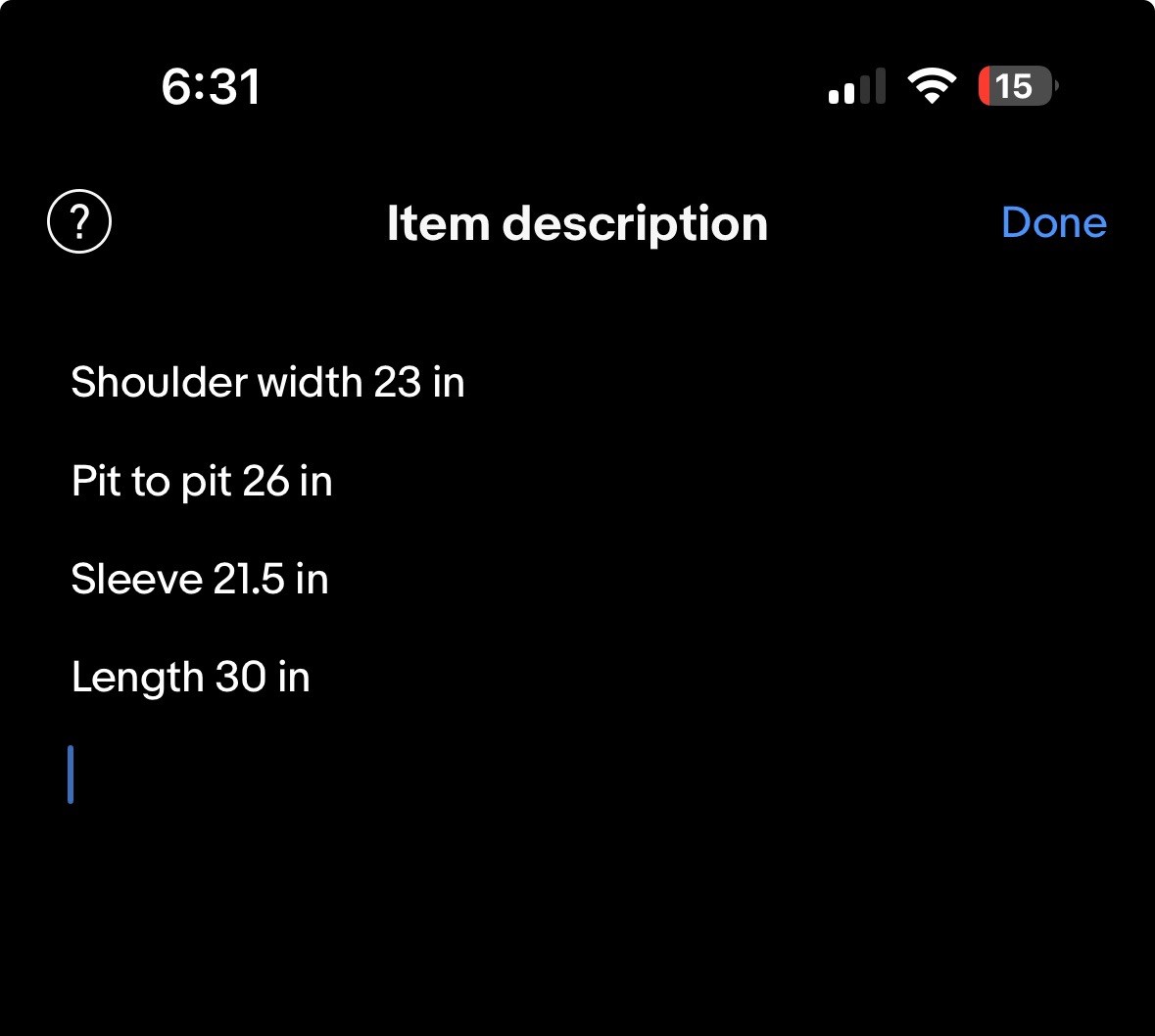Image resolution: width=1155 pixels, height=1036 pixels.
Task: Open the help question mark icon
Action: [79, 222]
